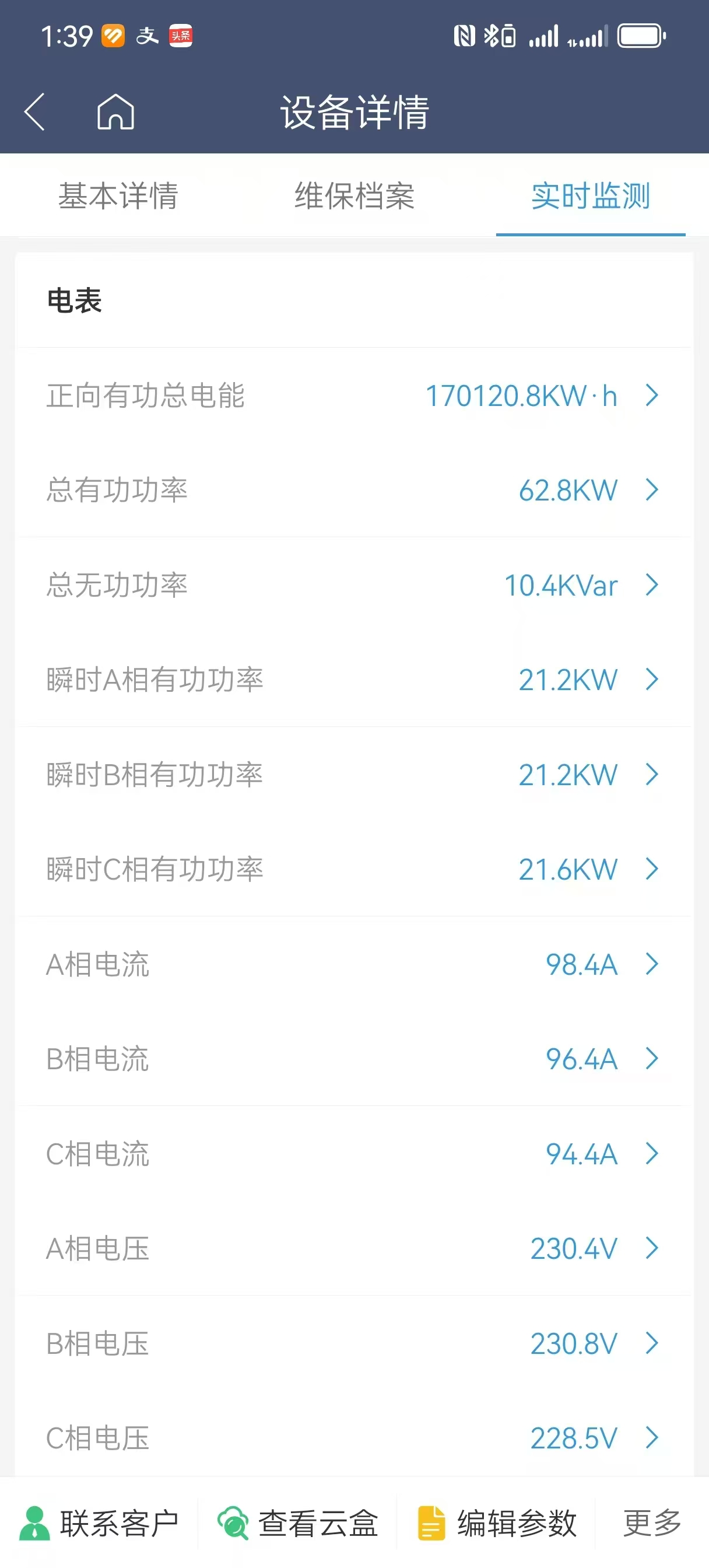The height and width of the screenshot is (1568, 709).
Task: Open 查看云盒 at the bottom
Action: pos(298,1524)
